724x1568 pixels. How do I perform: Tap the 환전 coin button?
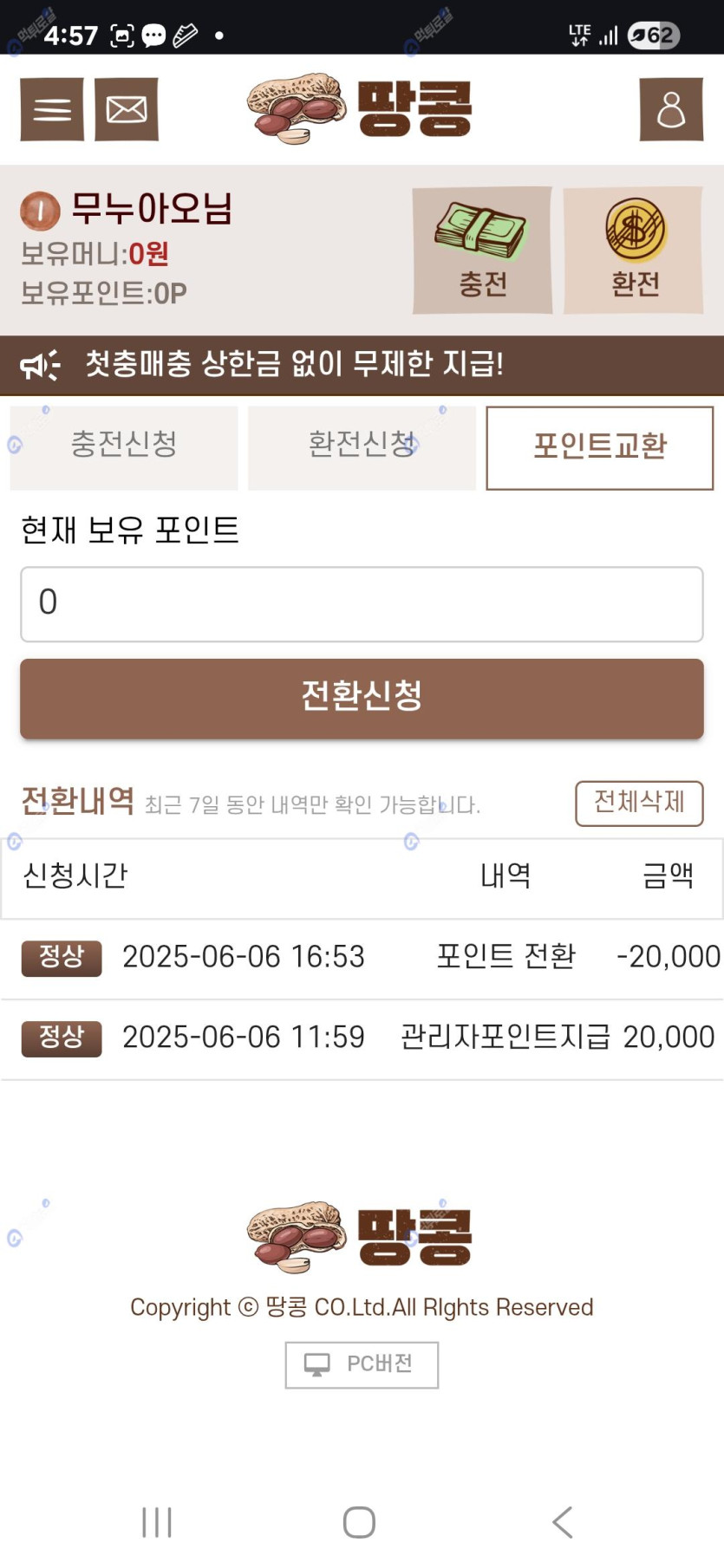pos(633,250)
